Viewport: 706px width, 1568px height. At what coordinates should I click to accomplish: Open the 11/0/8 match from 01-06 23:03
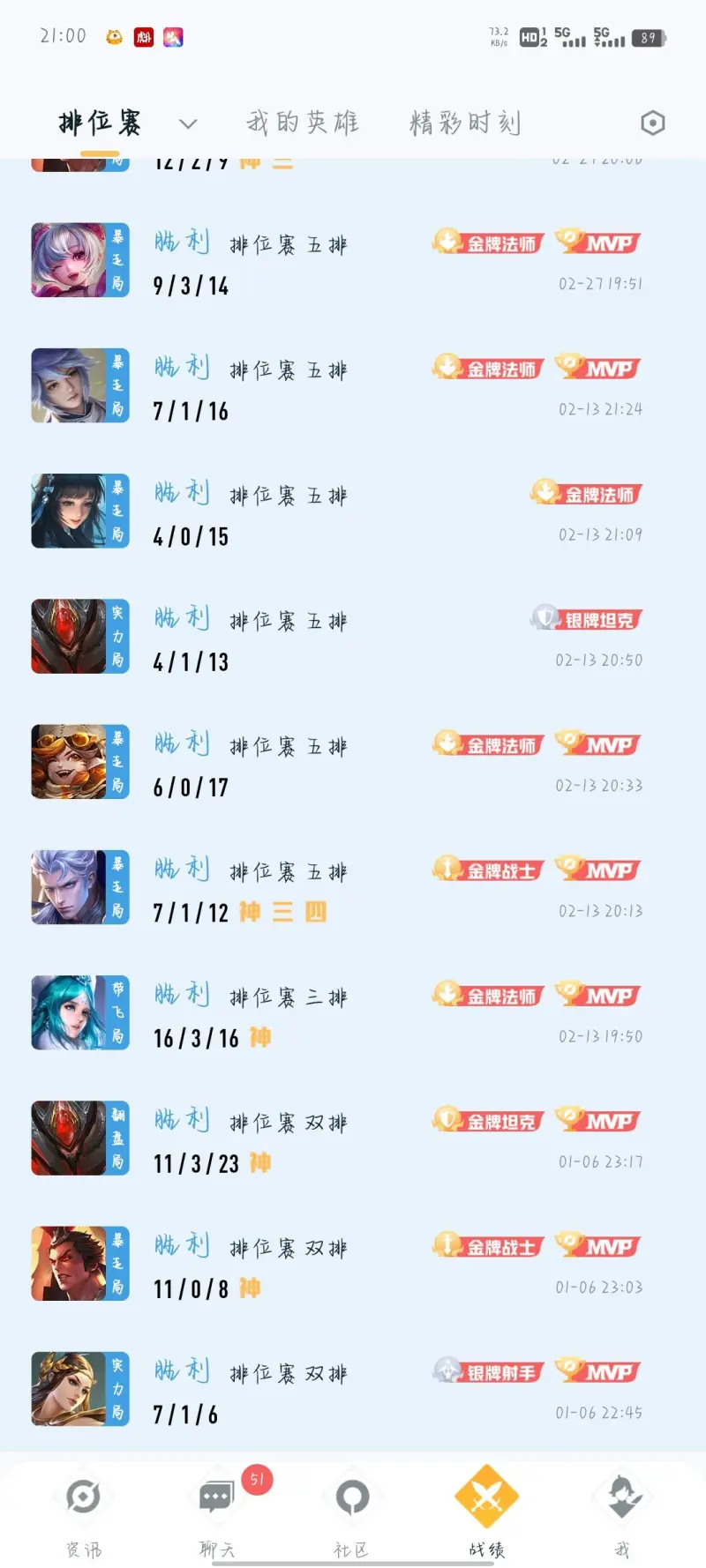[353, 1265]
